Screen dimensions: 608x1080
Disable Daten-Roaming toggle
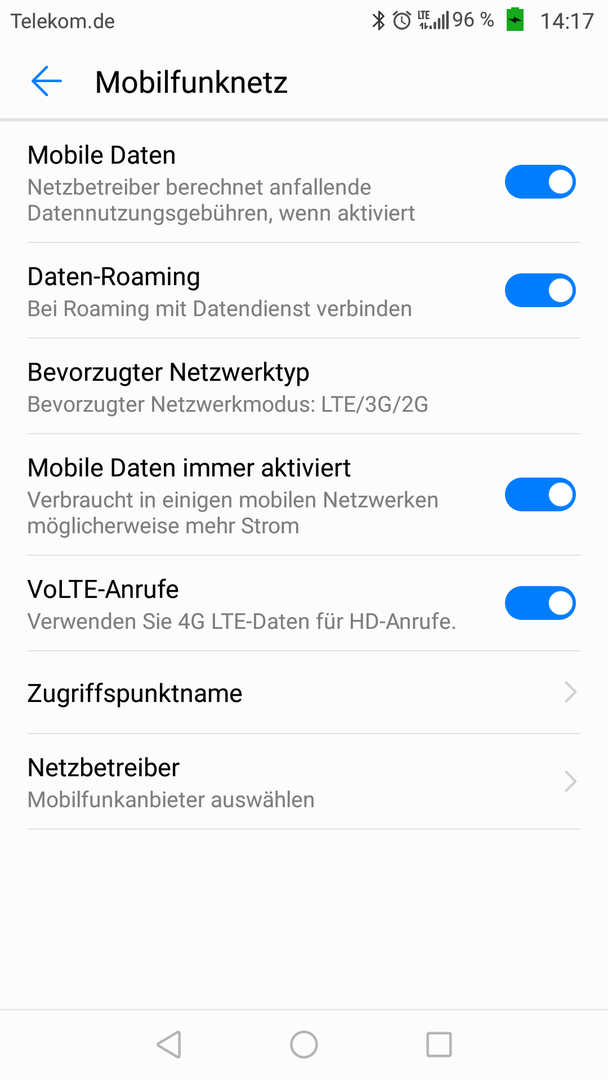(540, 290)
